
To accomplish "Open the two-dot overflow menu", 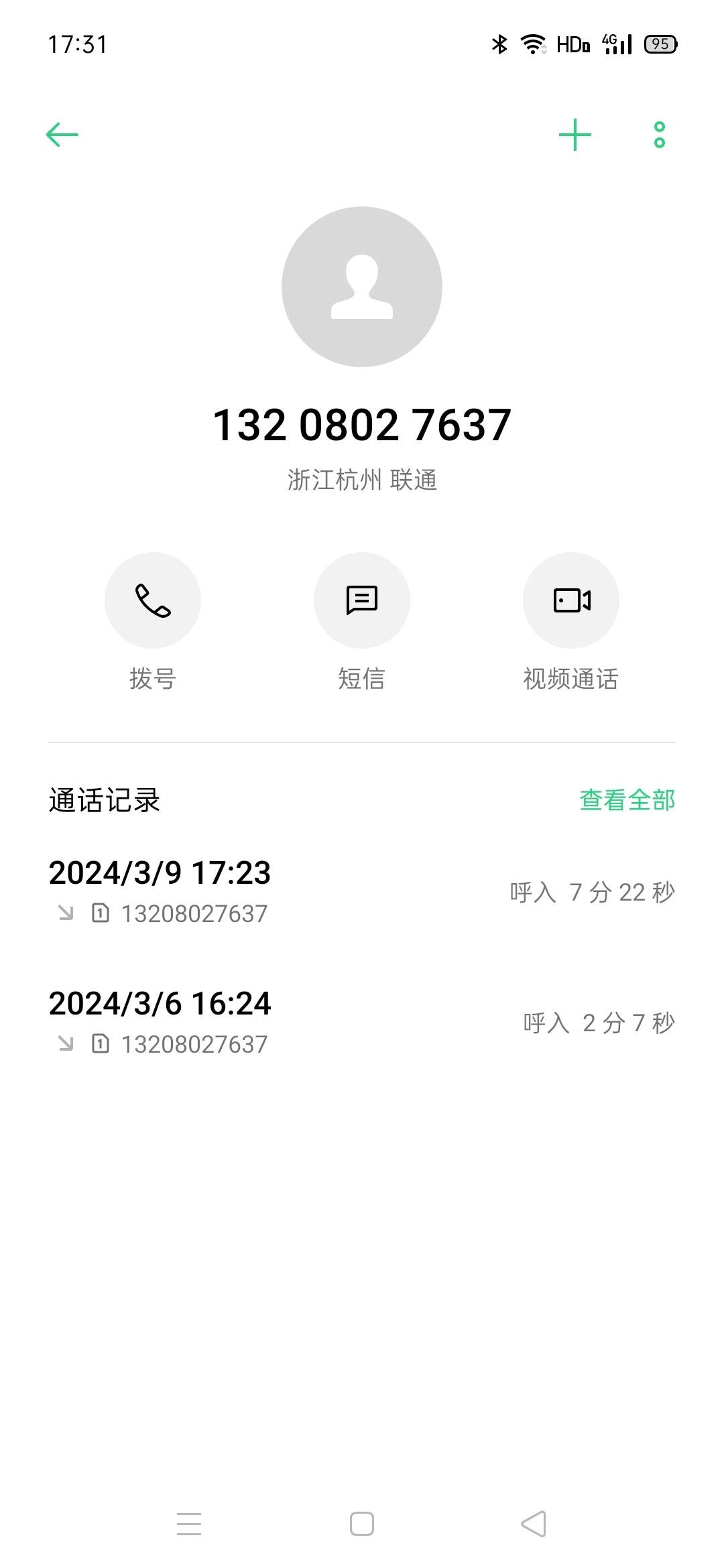I will (x=660, y=135).
